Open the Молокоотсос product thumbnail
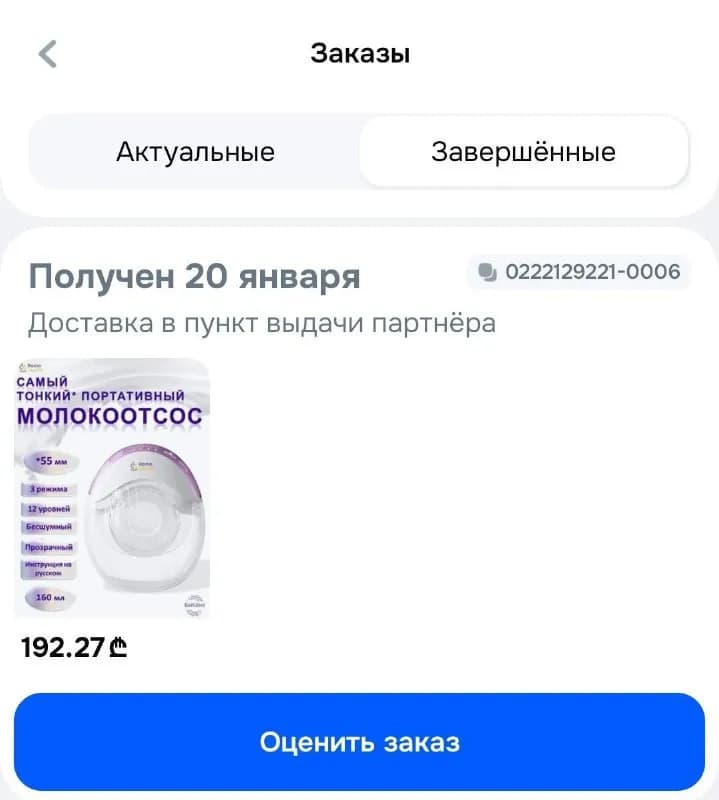This screenshot has height=800, width=719. tap(112, 488)
